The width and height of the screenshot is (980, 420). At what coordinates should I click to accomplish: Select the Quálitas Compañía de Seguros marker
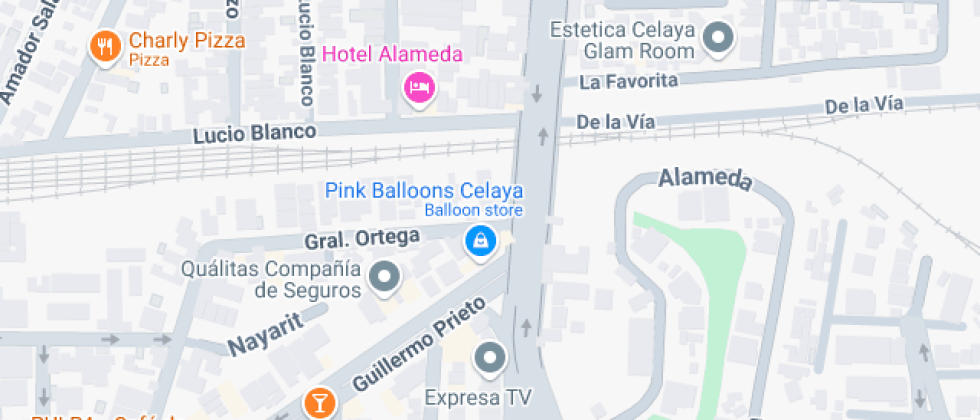point(385,277)
